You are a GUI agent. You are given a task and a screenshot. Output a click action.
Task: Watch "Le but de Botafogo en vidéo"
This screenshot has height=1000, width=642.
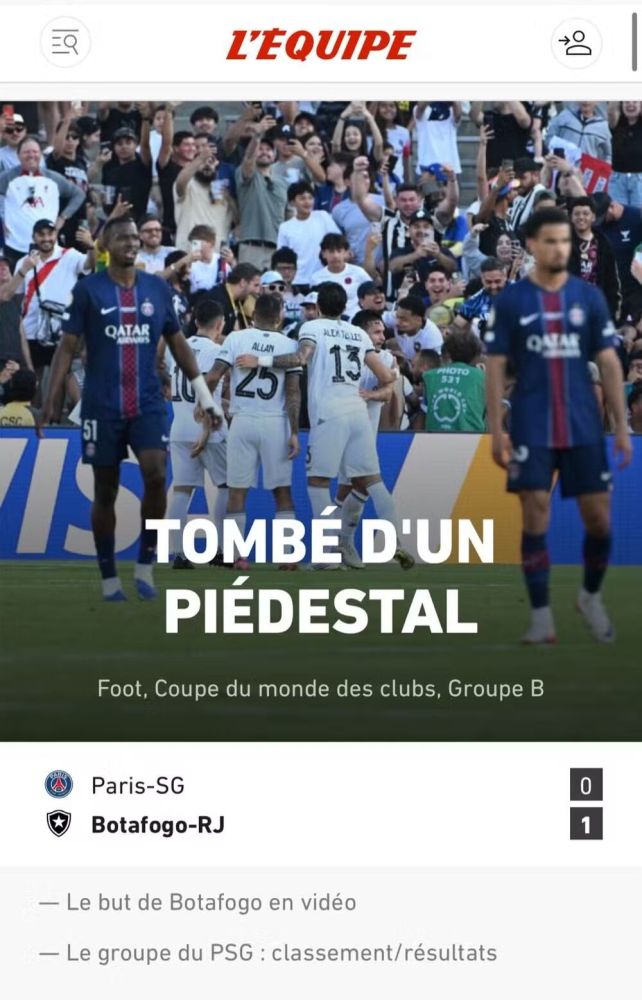pyautogui.click(x=211, y=902)
